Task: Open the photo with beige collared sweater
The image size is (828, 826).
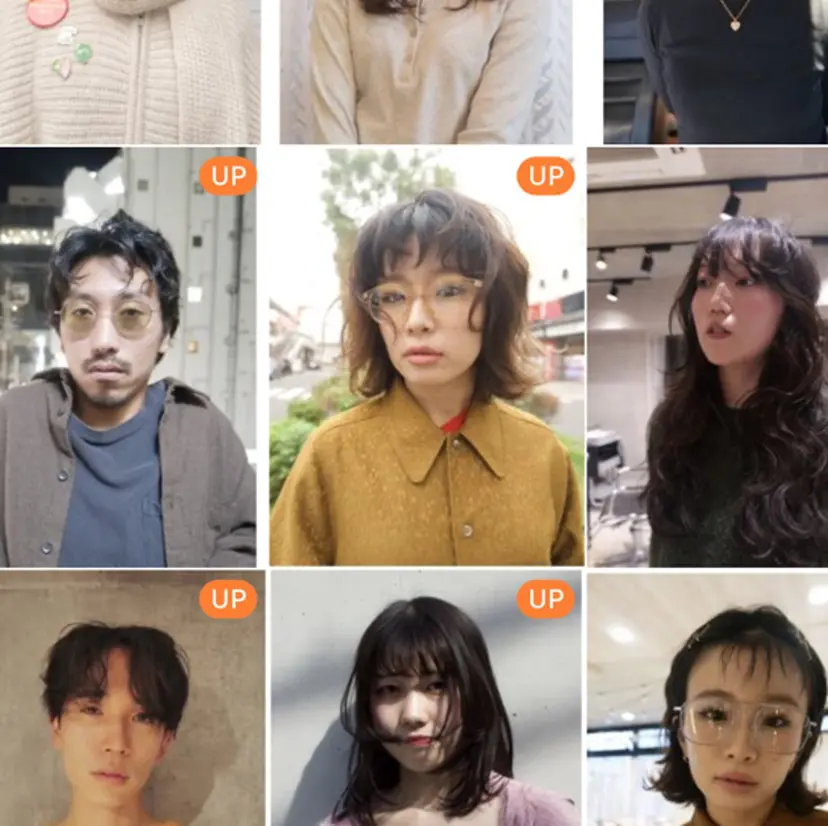Action: 426,70
